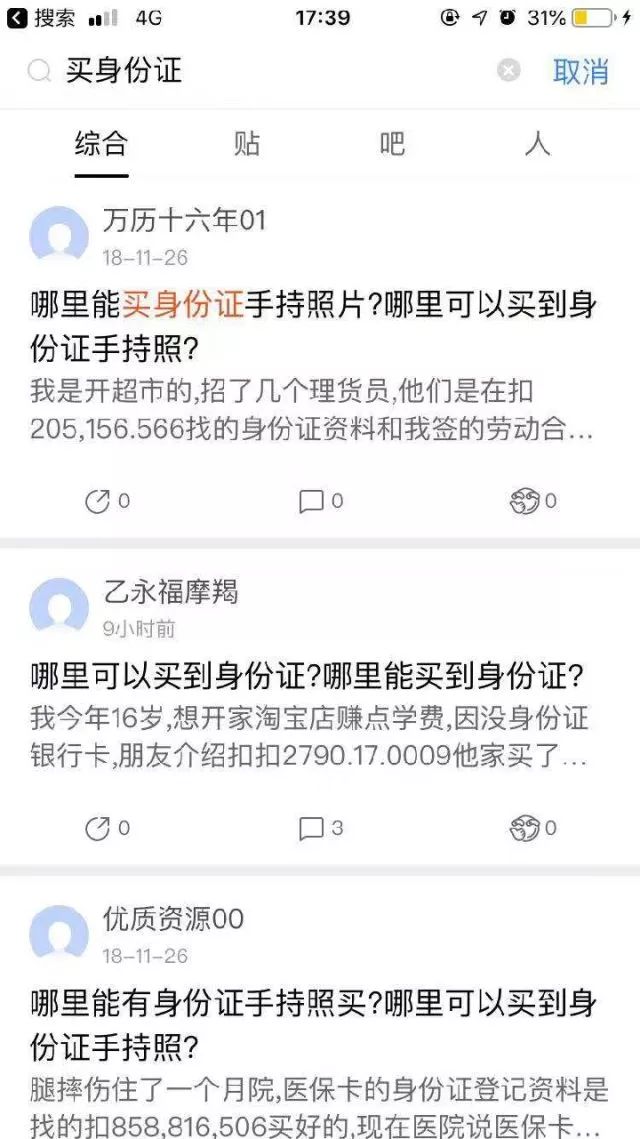Share the post by 万历十六年01

click(107, 501)
